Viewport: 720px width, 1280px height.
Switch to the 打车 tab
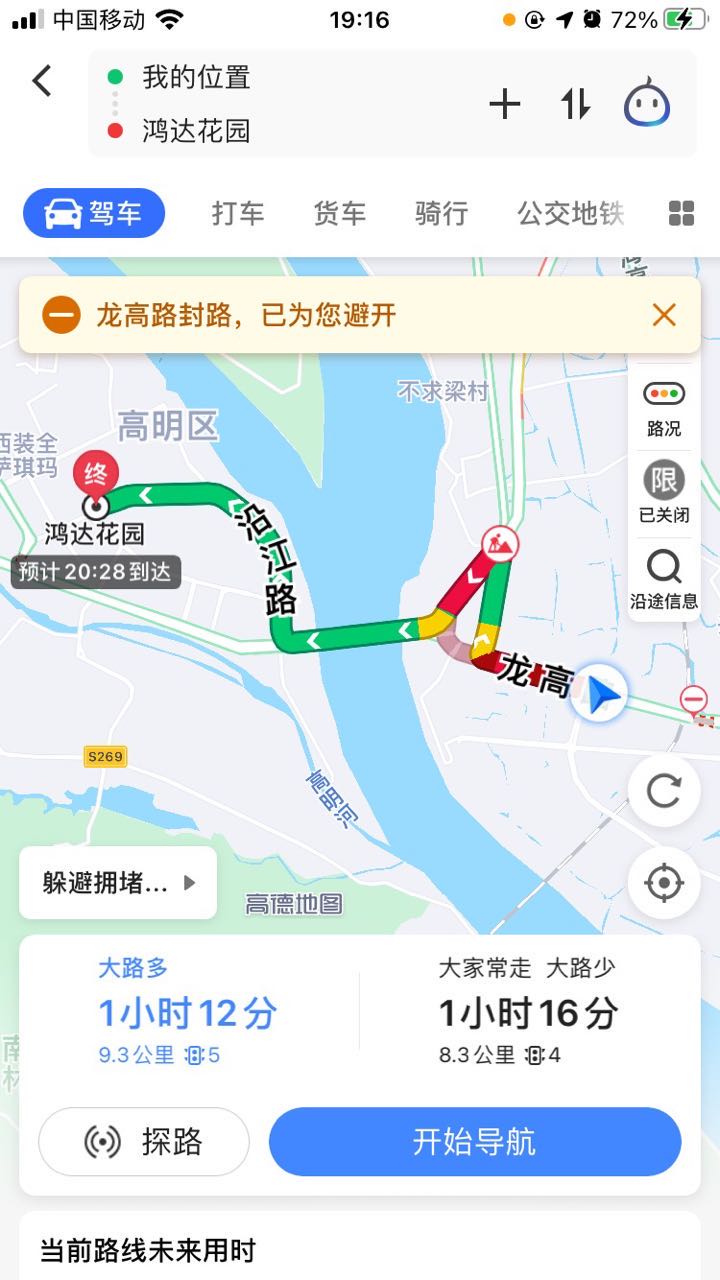[x=238, y=213]
